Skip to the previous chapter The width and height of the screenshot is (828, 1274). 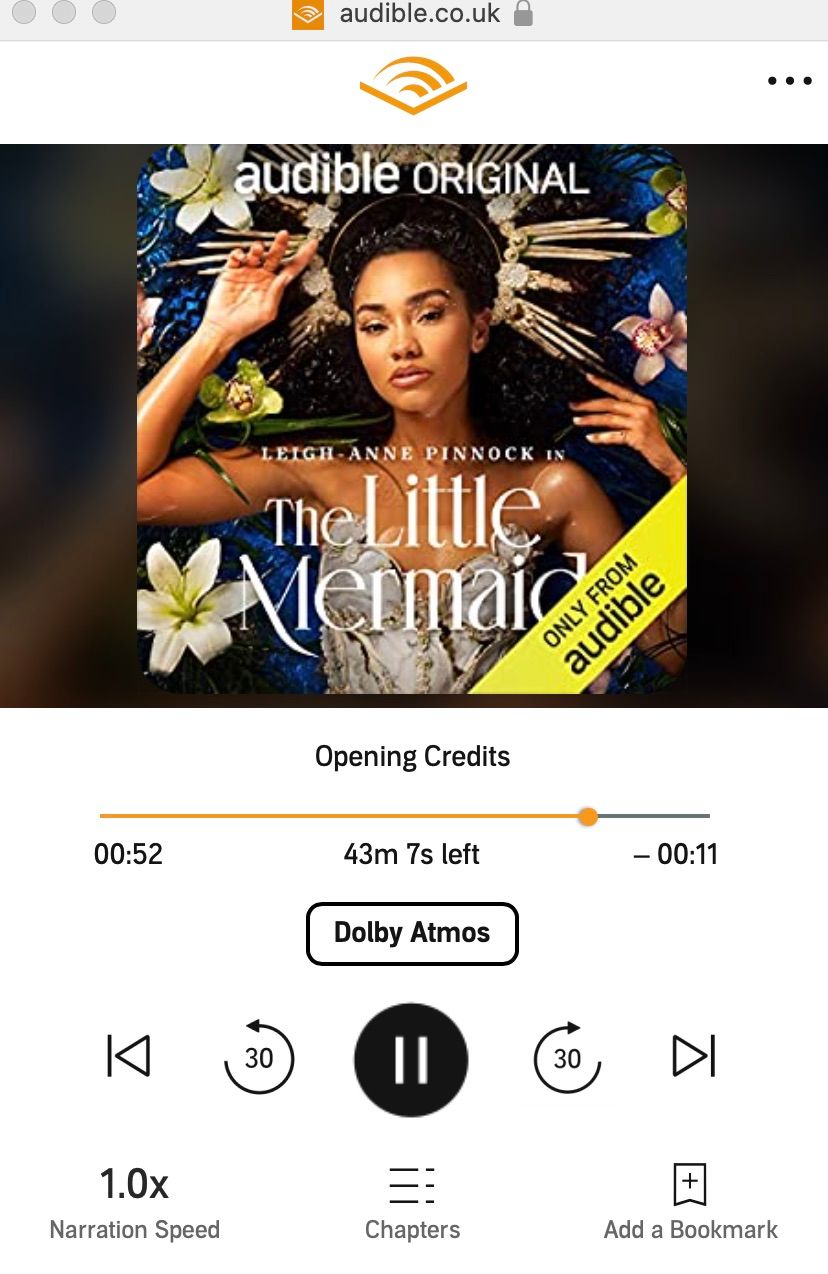(x=128, y=1055)
